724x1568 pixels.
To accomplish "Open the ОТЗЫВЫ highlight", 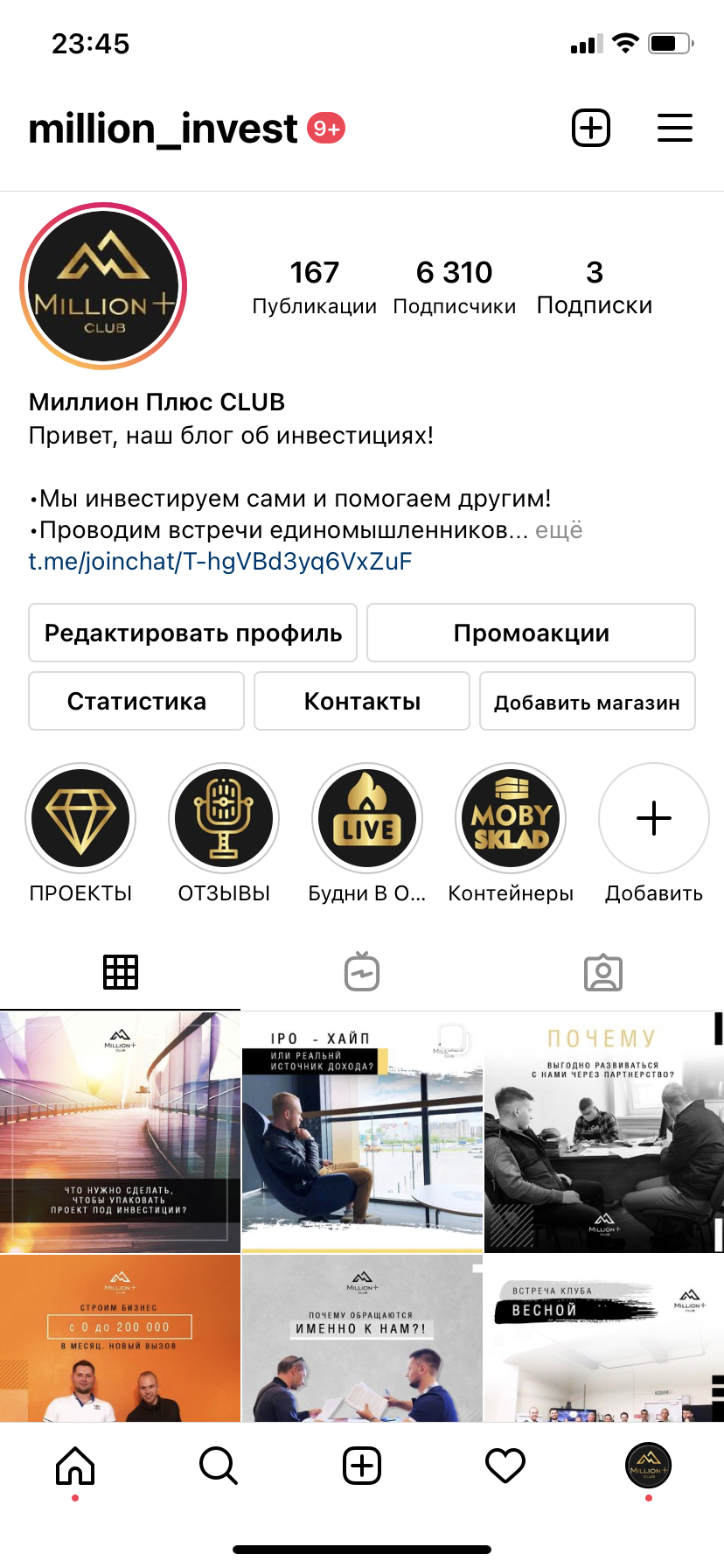I will pos(224,819).
